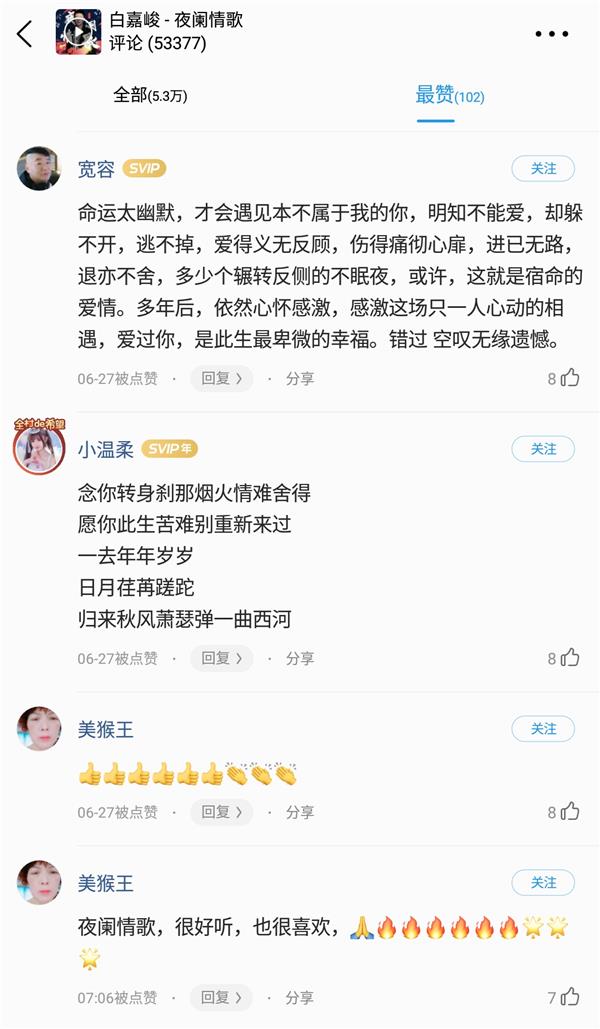This screenshot has height=1029, width=600.
Task: Reply to 小温柔's comment
Action: (x=221, y=658)
